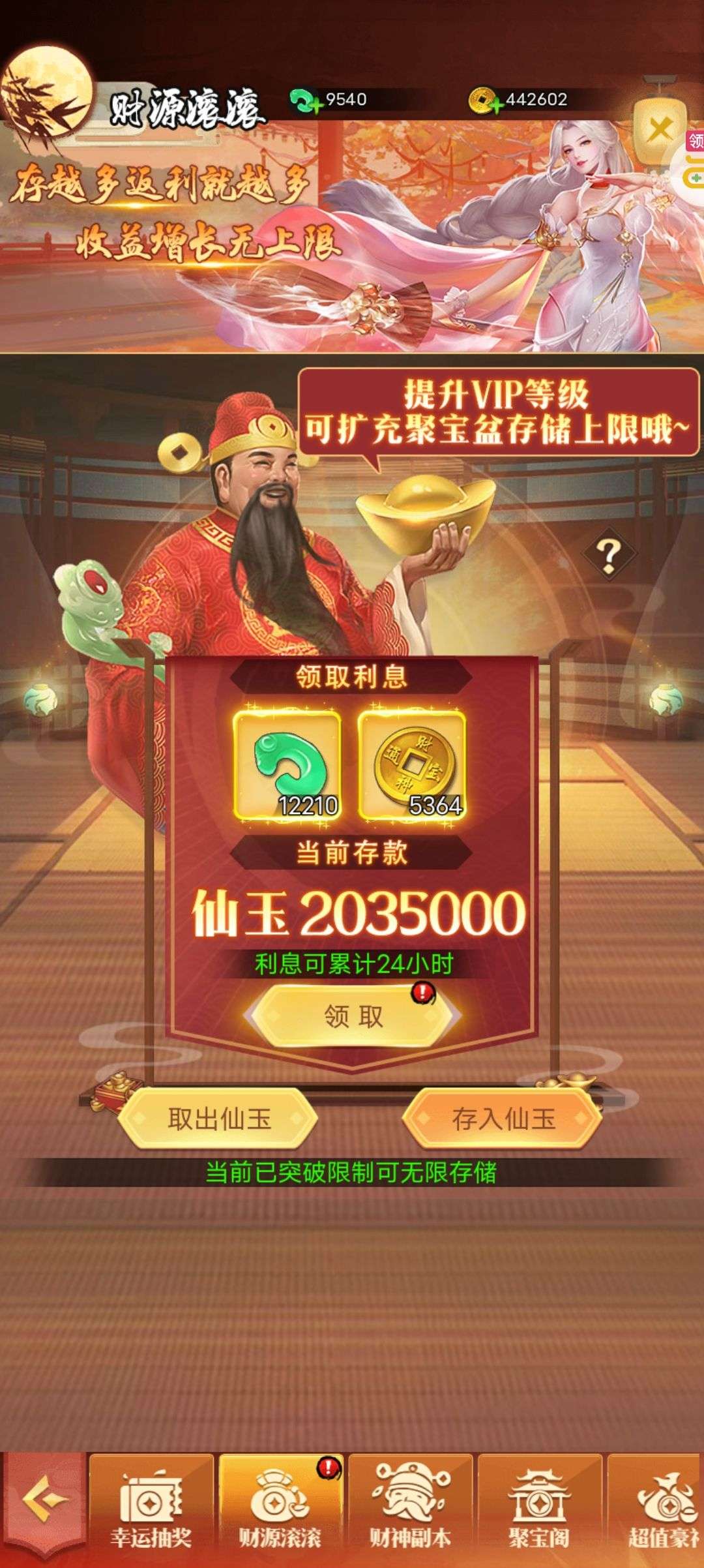Withdraw jade with 取出仙玉
The width and height of the screenshot is (704, 1568).
(218, 1119)
